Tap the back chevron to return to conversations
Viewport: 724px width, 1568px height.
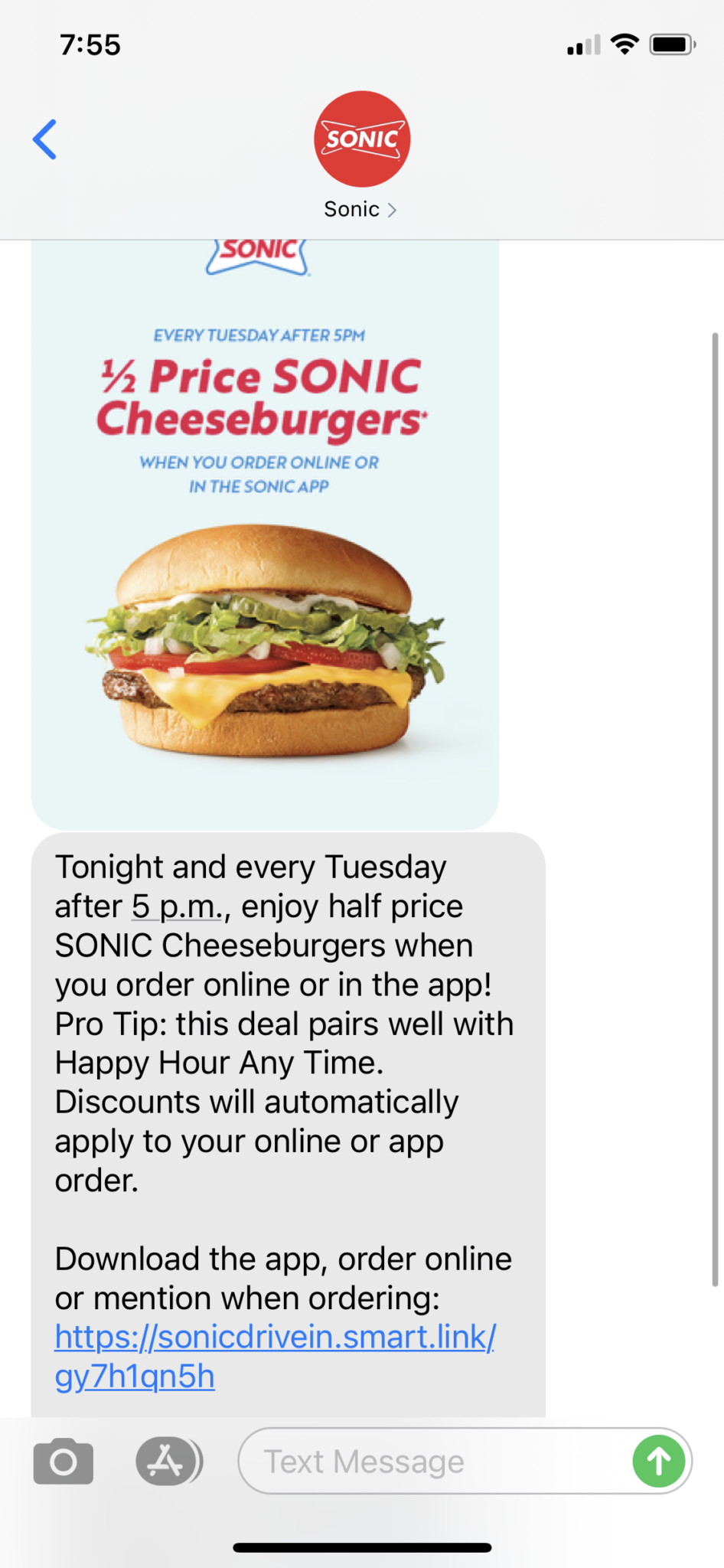click(x=44, y=139)
